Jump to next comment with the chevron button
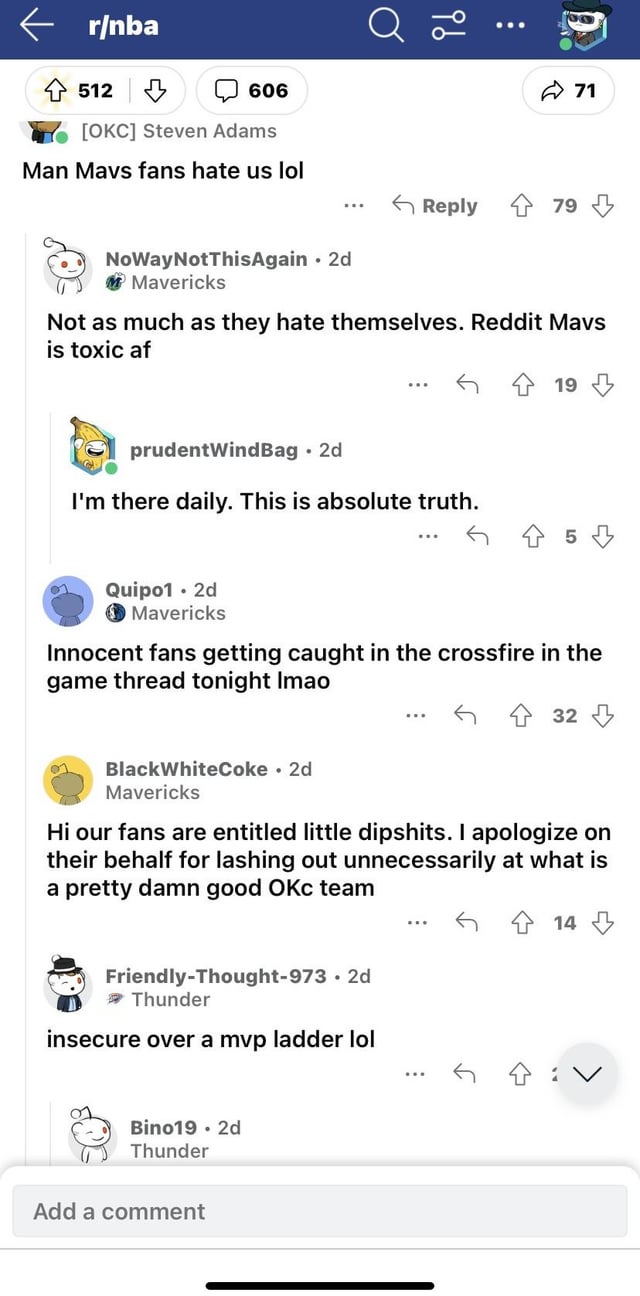640x1296 pixels. pos(587,1075)
